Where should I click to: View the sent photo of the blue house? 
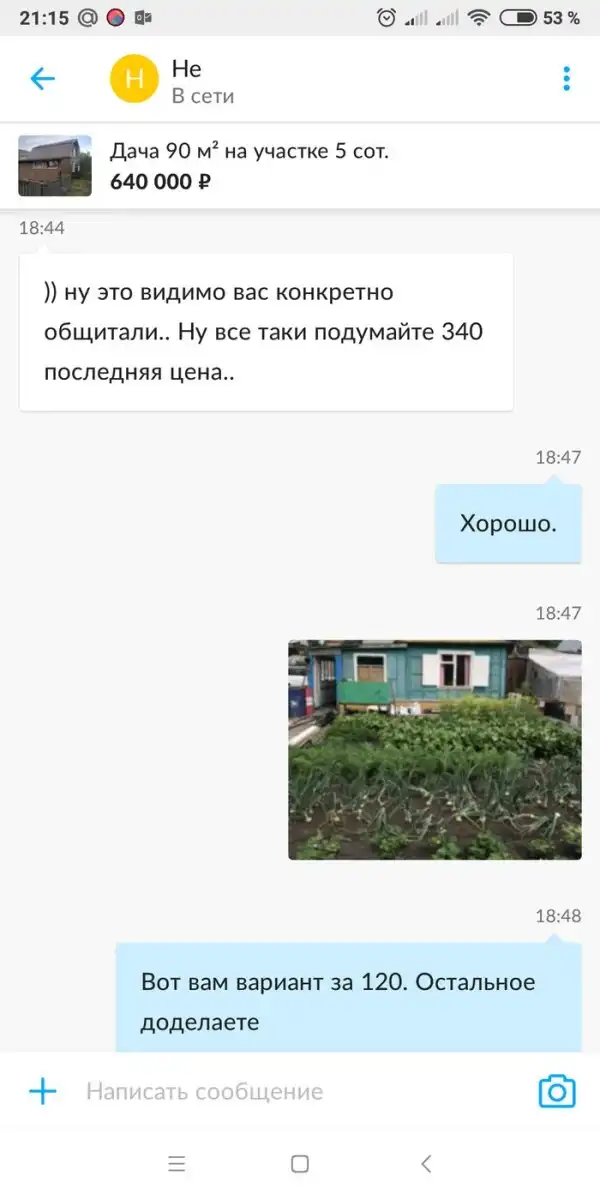(434, 750)
